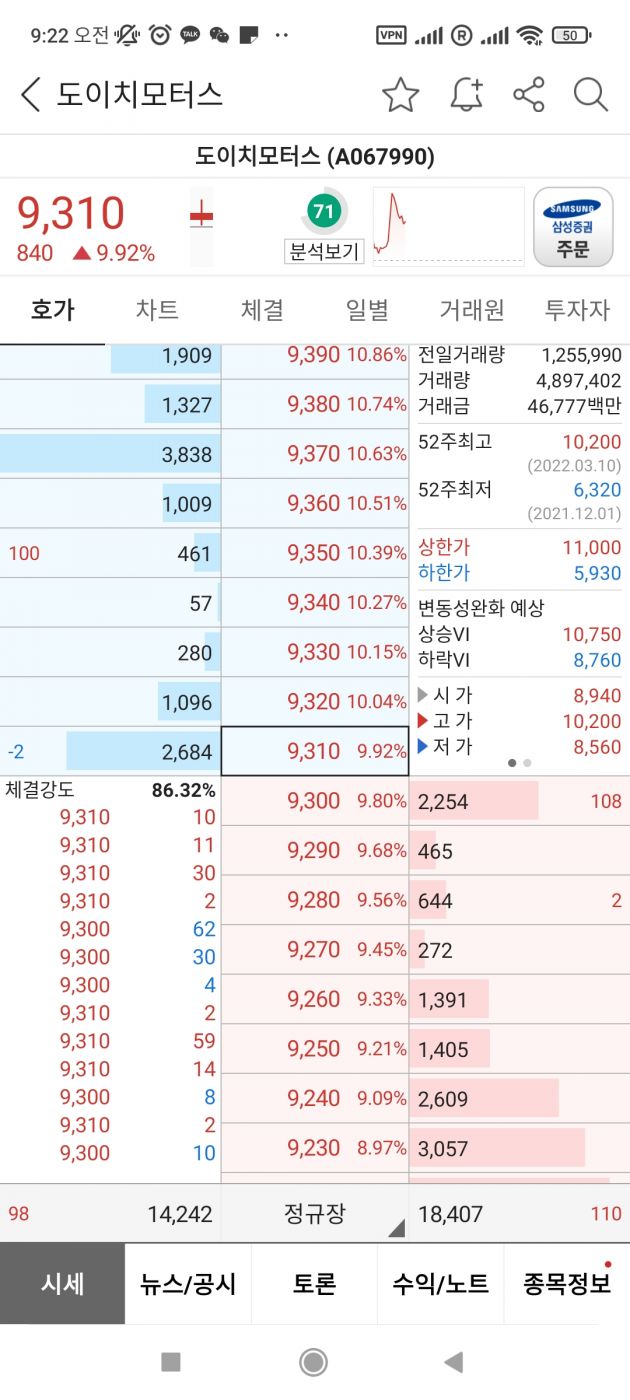Go to the 수익/노트 bottom tab
The height and width of the screenshot is (1400, 630).
tap(440, 1284)
